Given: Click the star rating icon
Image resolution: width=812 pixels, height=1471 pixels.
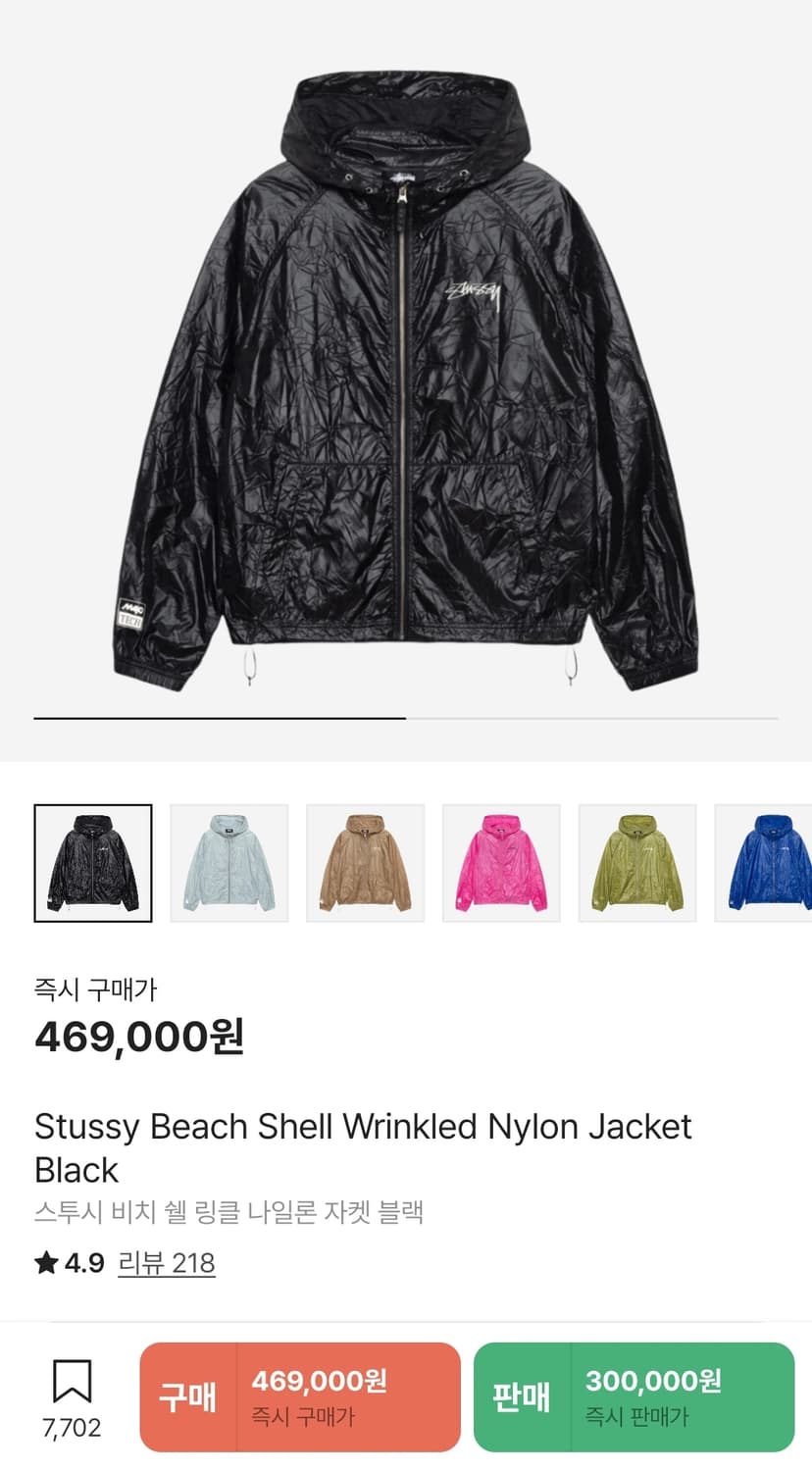Looking at the screenshot, I should pyautogui.click(x=44, y=1264).
